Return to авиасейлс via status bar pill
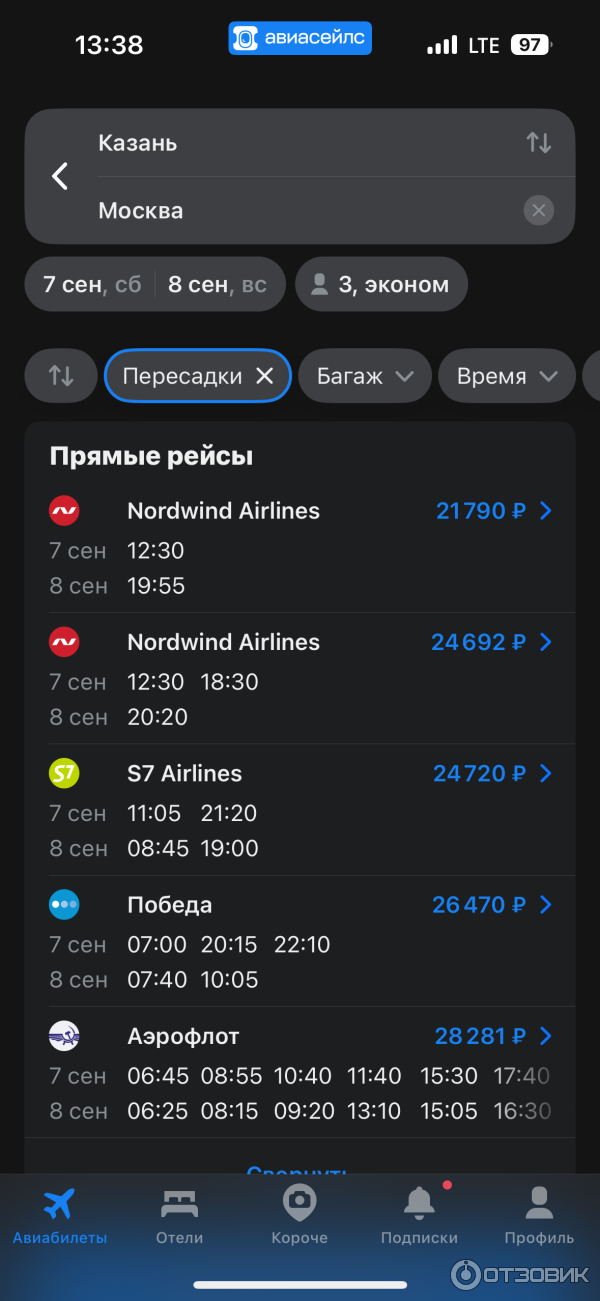This screenshot has height=1301, width=600. 300,39
